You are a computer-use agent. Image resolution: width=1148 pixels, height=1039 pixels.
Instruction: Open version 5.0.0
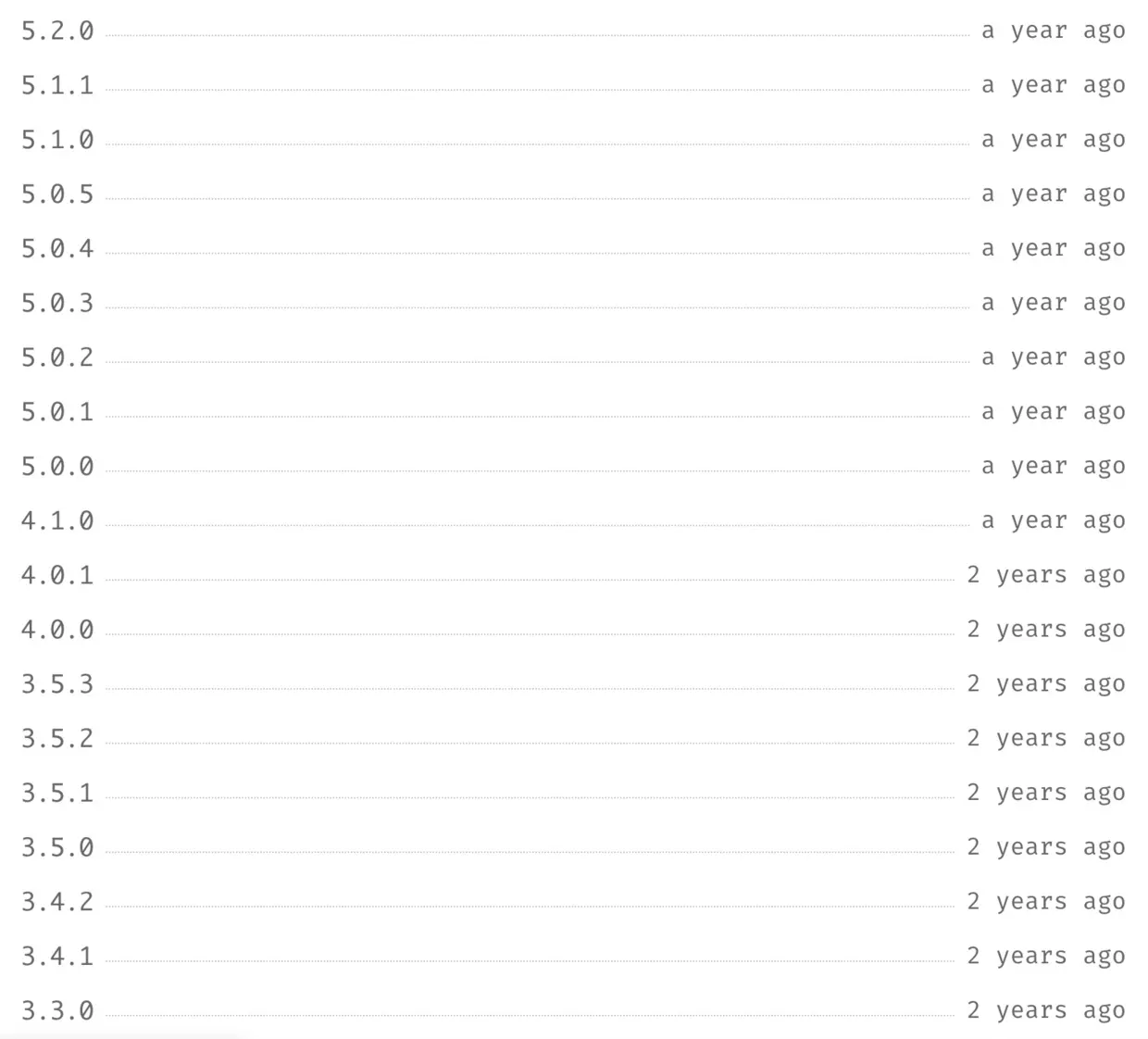(x=57, y=467)
